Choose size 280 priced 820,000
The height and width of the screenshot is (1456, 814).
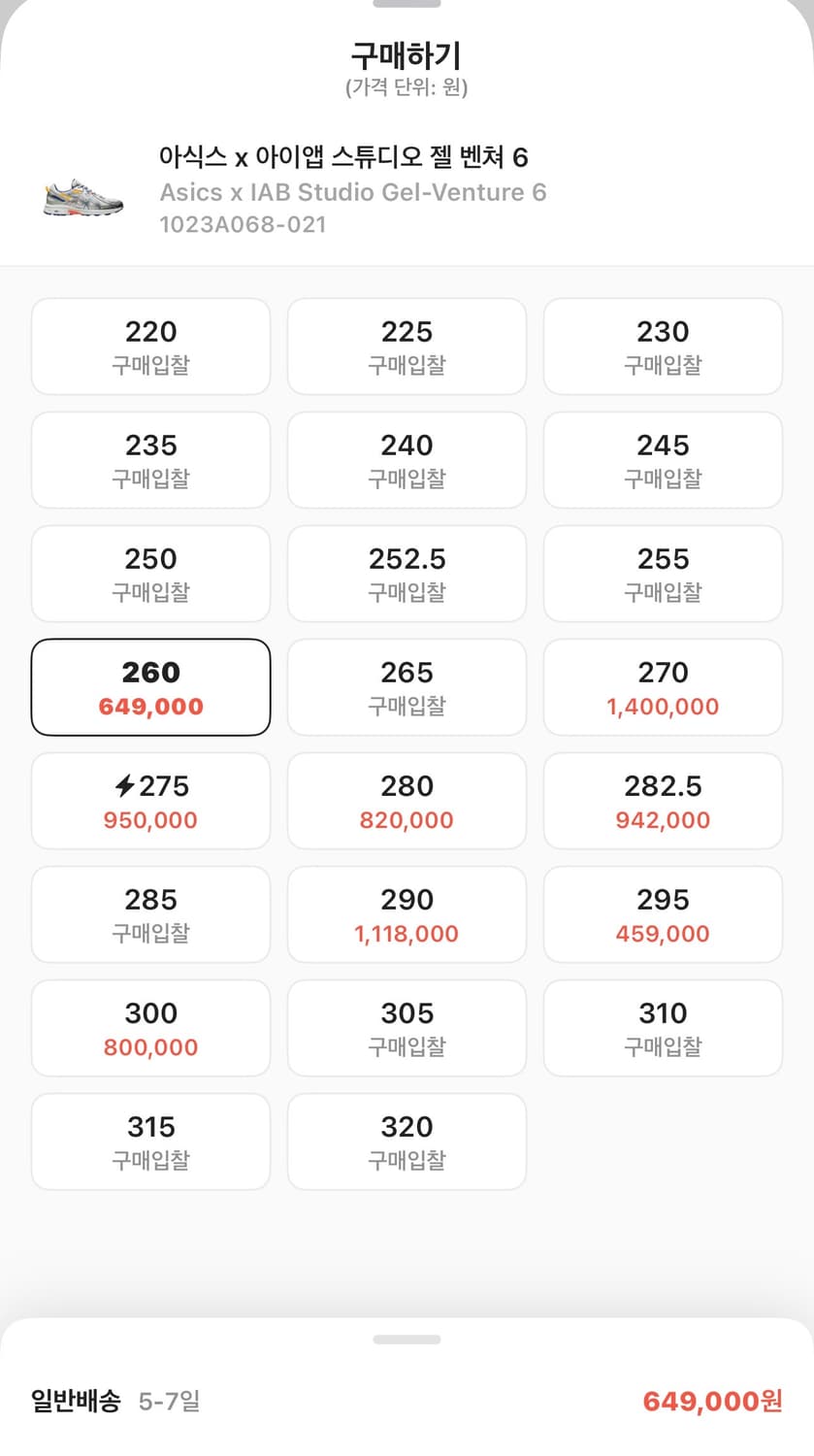click(x=406, y=801)
